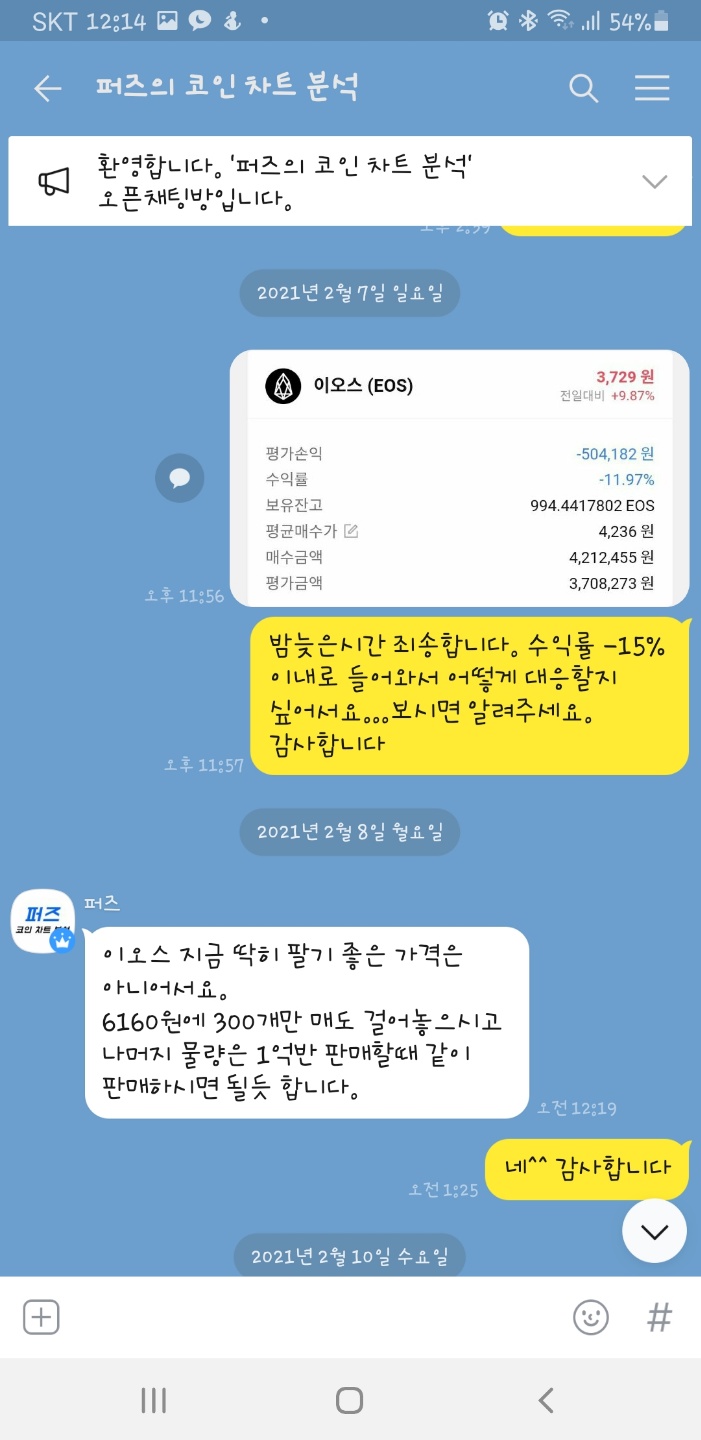Viewport: 701px width, 1440px height.
Task: Open 퍼즈's profile picture
Action: (43, 921)
